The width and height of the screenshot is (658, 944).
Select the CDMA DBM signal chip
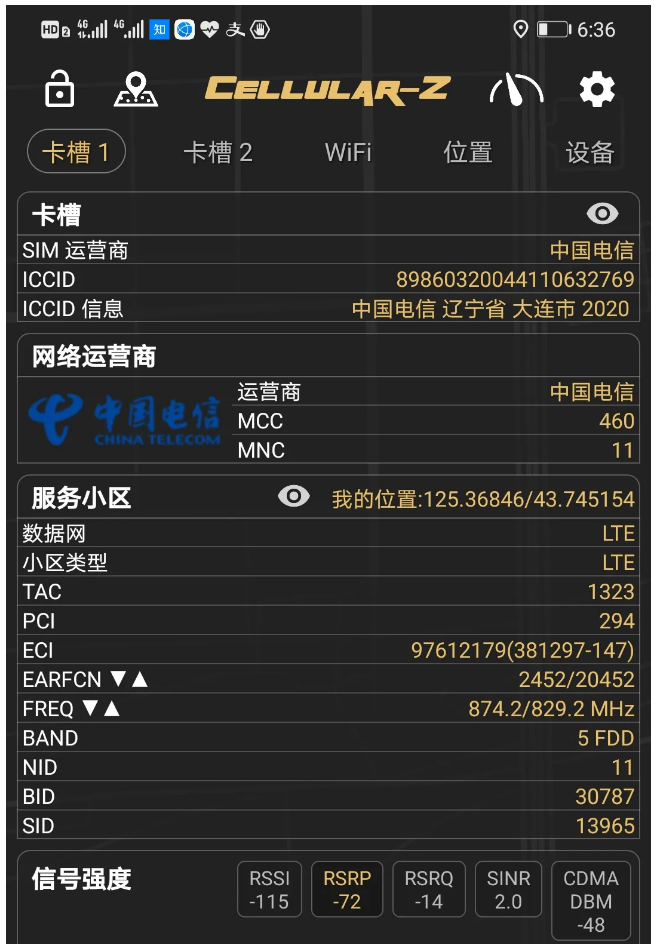591,900
